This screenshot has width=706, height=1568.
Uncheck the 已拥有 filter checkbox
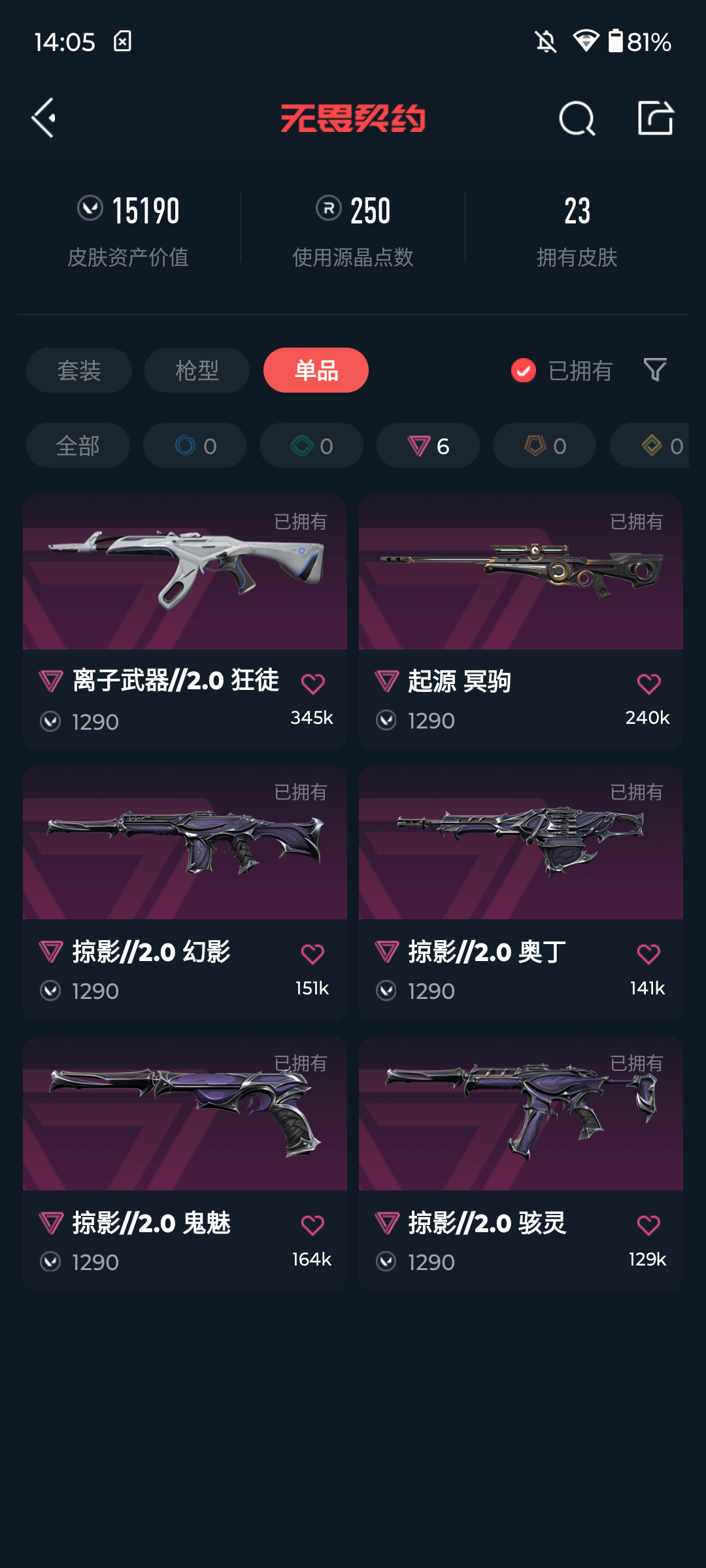point(523,370)
